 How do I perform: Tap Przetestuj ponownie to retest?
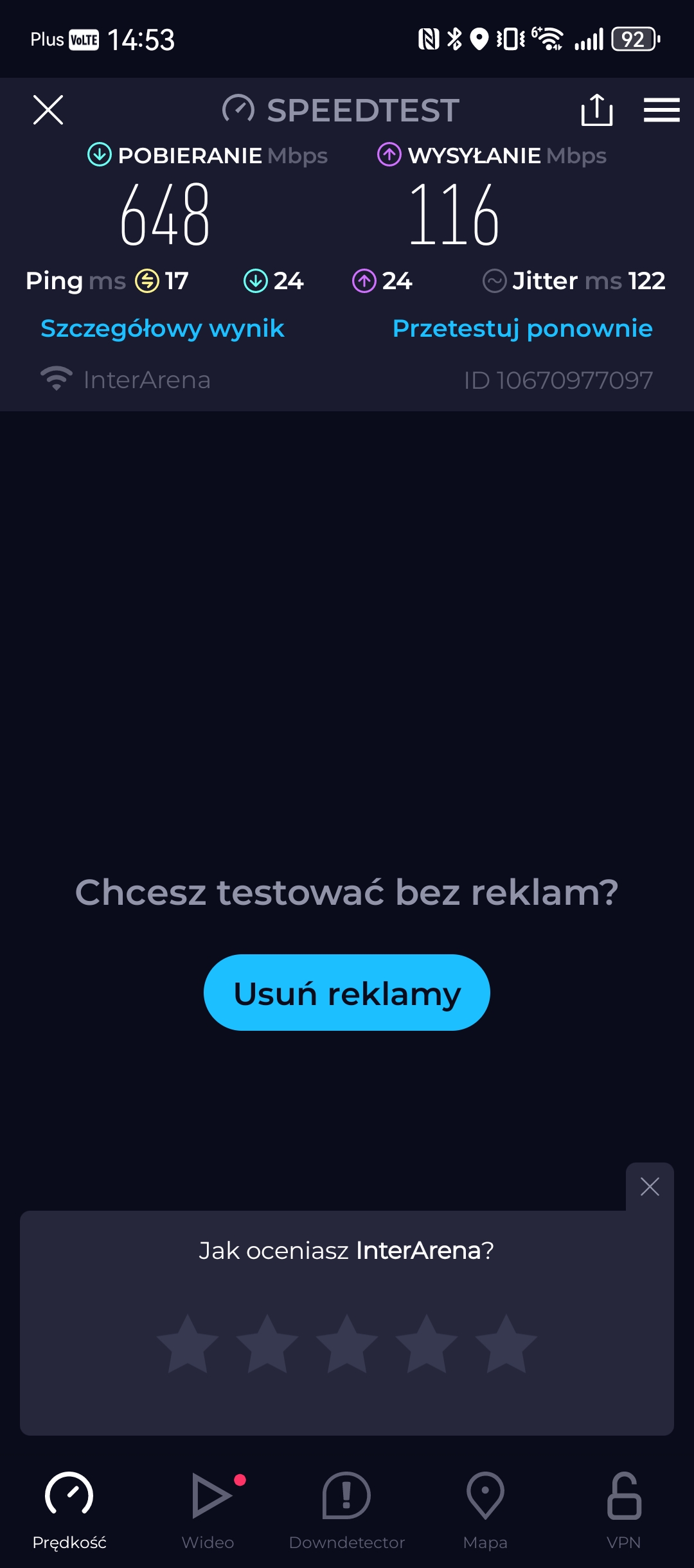pos(522,328)
